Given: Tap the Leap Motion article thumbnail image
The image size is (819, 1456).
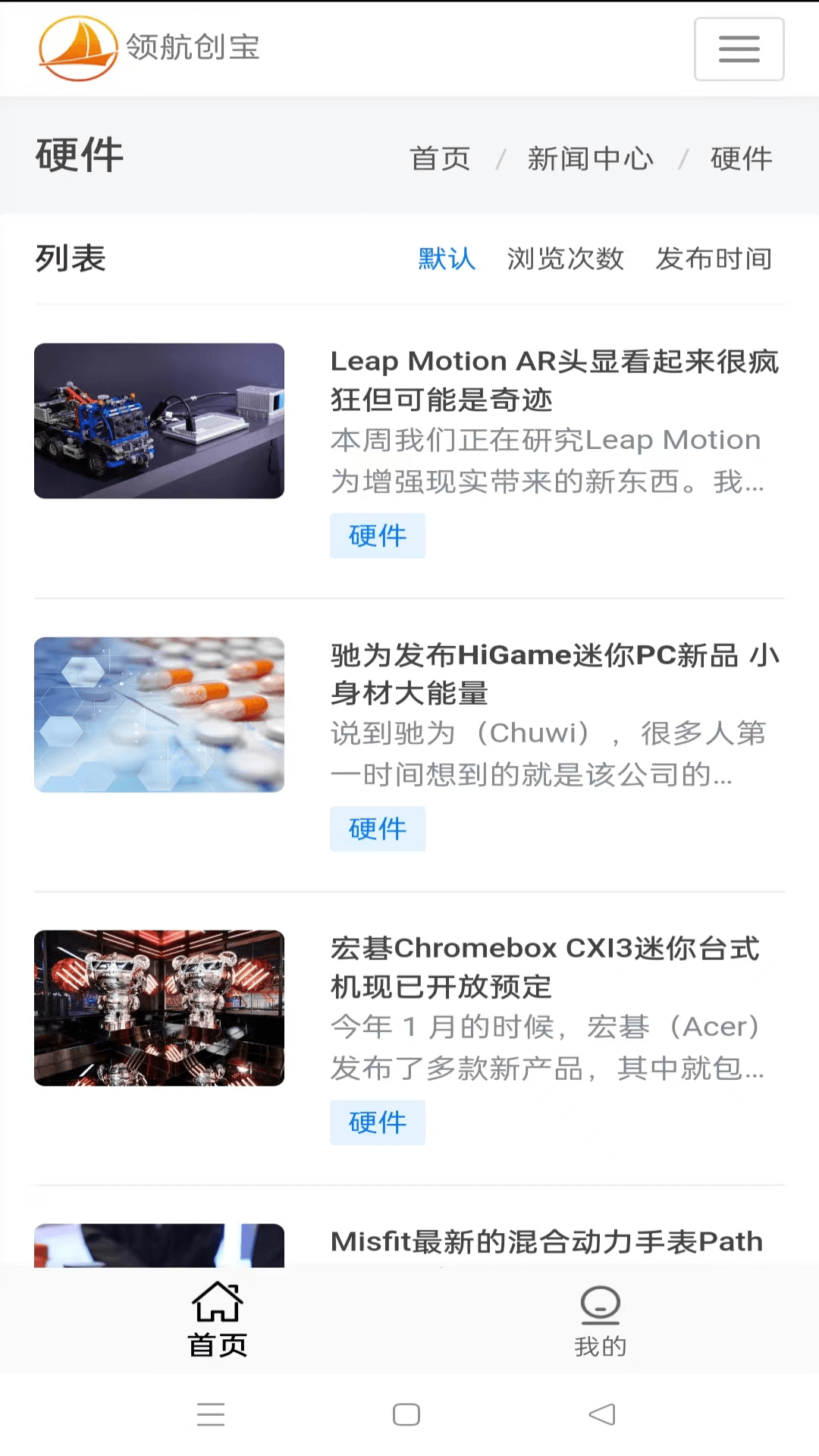Looking at the screenshot, I should (159, 421).
